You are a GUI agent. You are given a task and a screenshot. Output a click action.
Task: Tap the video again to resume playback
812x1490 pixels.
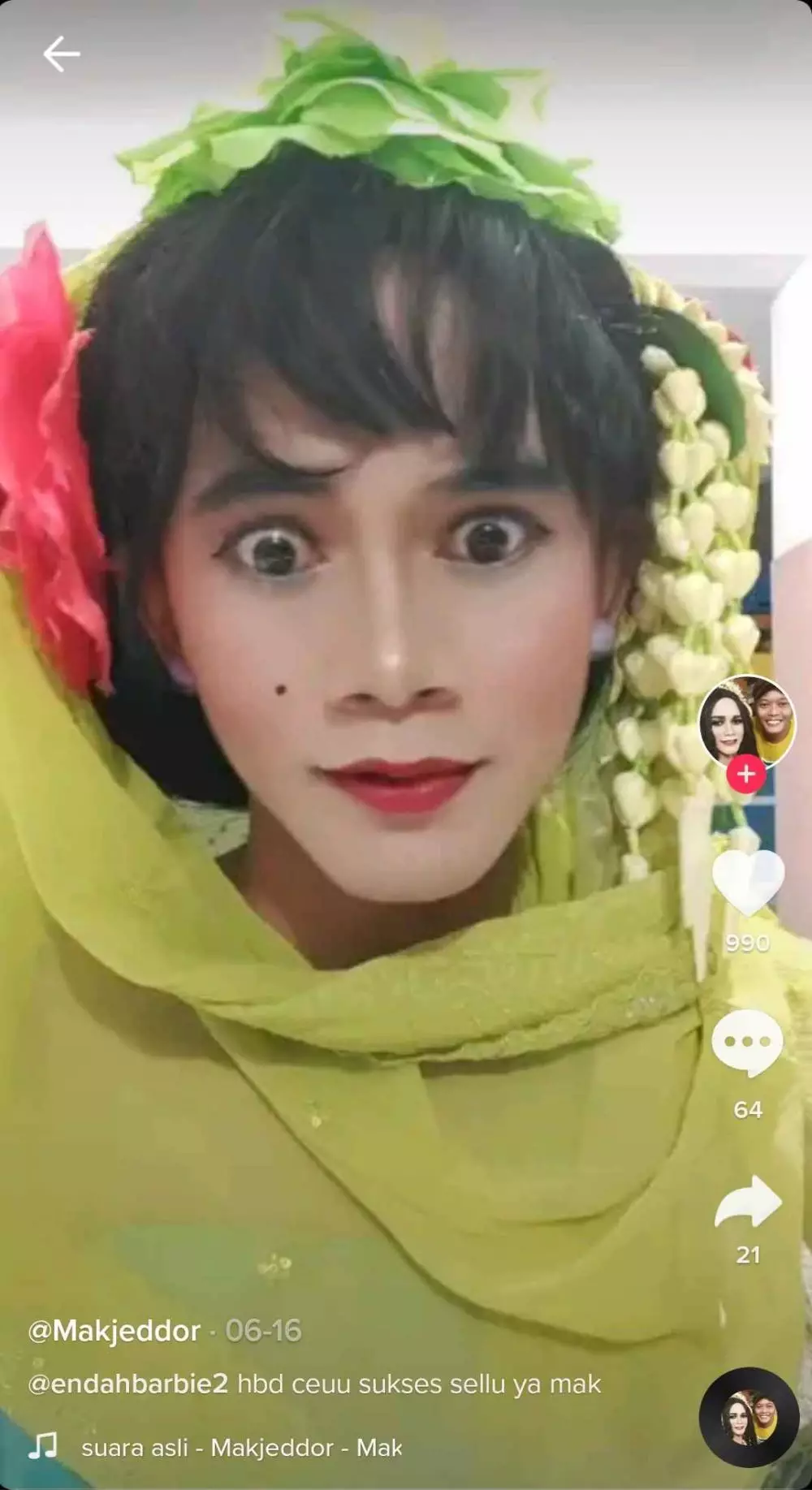click(x=365, y=650)
